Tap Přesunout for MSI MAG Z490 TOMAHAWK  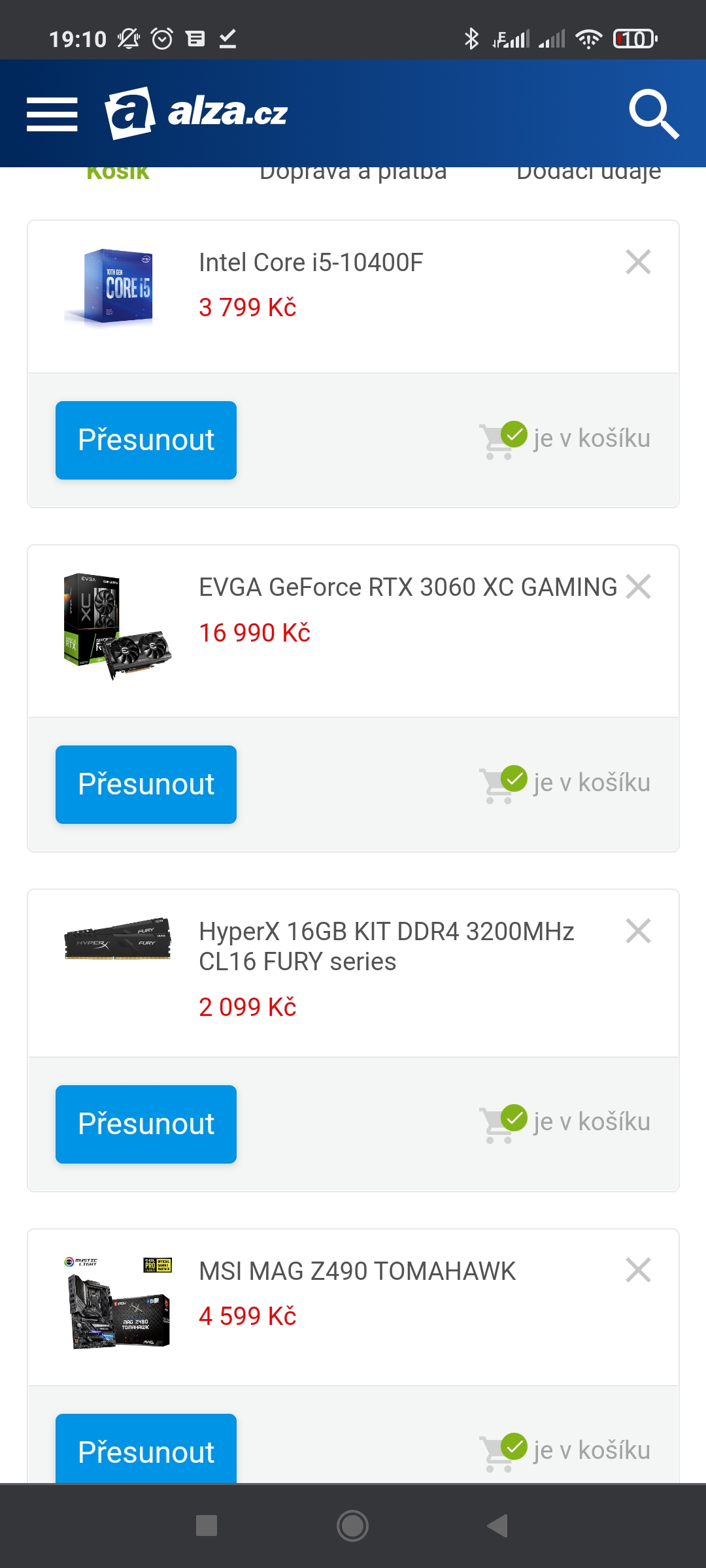click(146, 1452)
